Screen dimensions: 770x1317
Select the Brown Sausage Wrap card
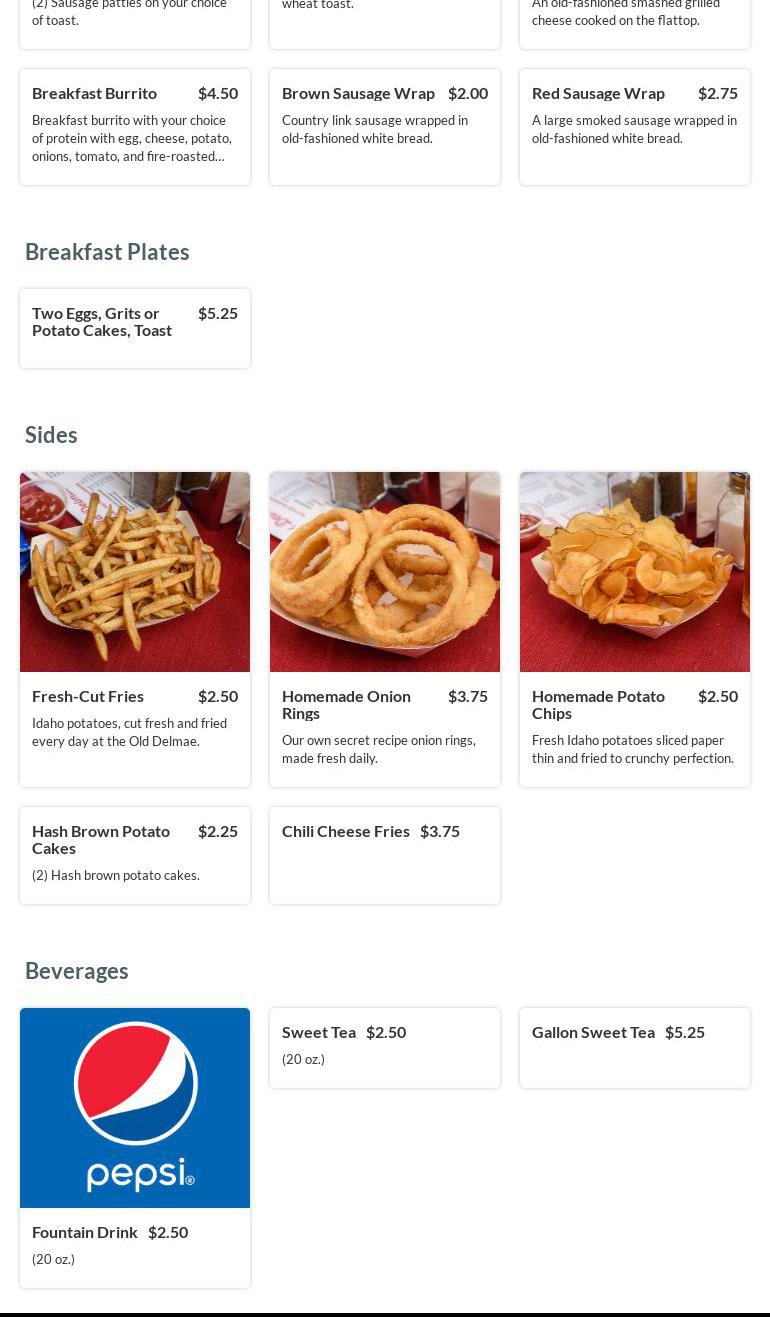[384, 126]
